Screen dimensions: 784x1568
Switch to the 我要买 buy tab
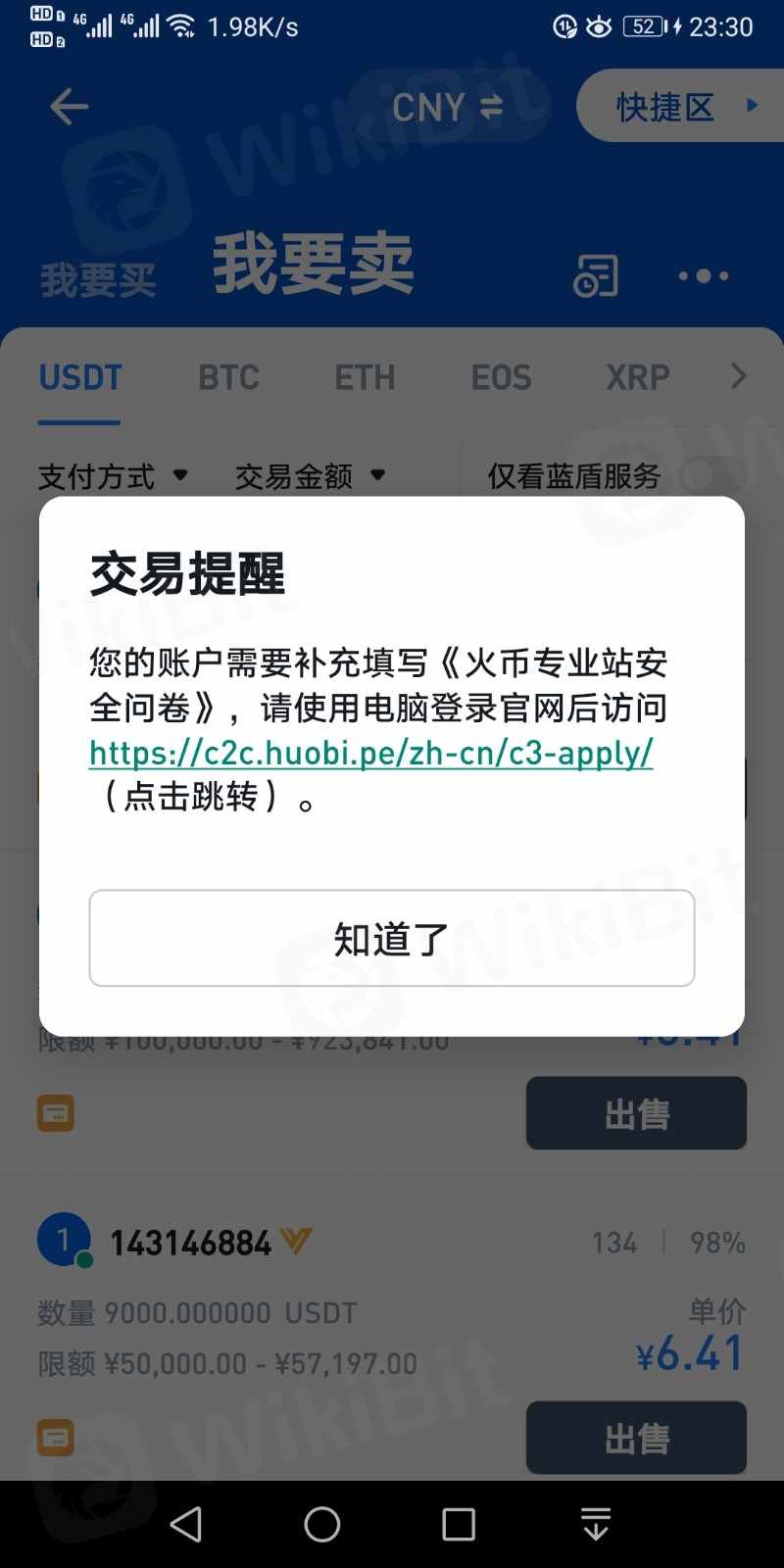coord(98,280)
